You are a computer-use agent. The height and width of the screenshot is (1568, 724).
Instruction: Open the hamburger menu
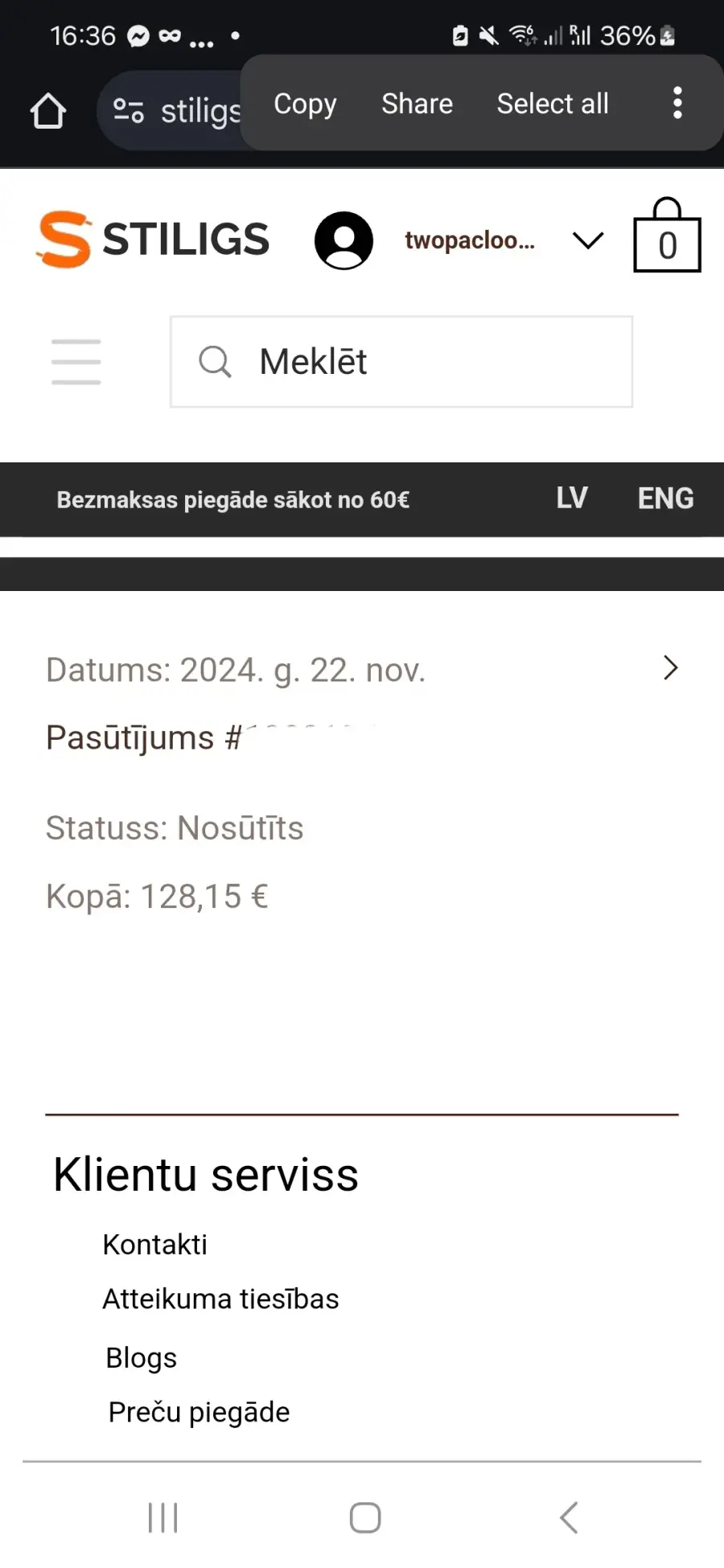(x=76, y=362)
